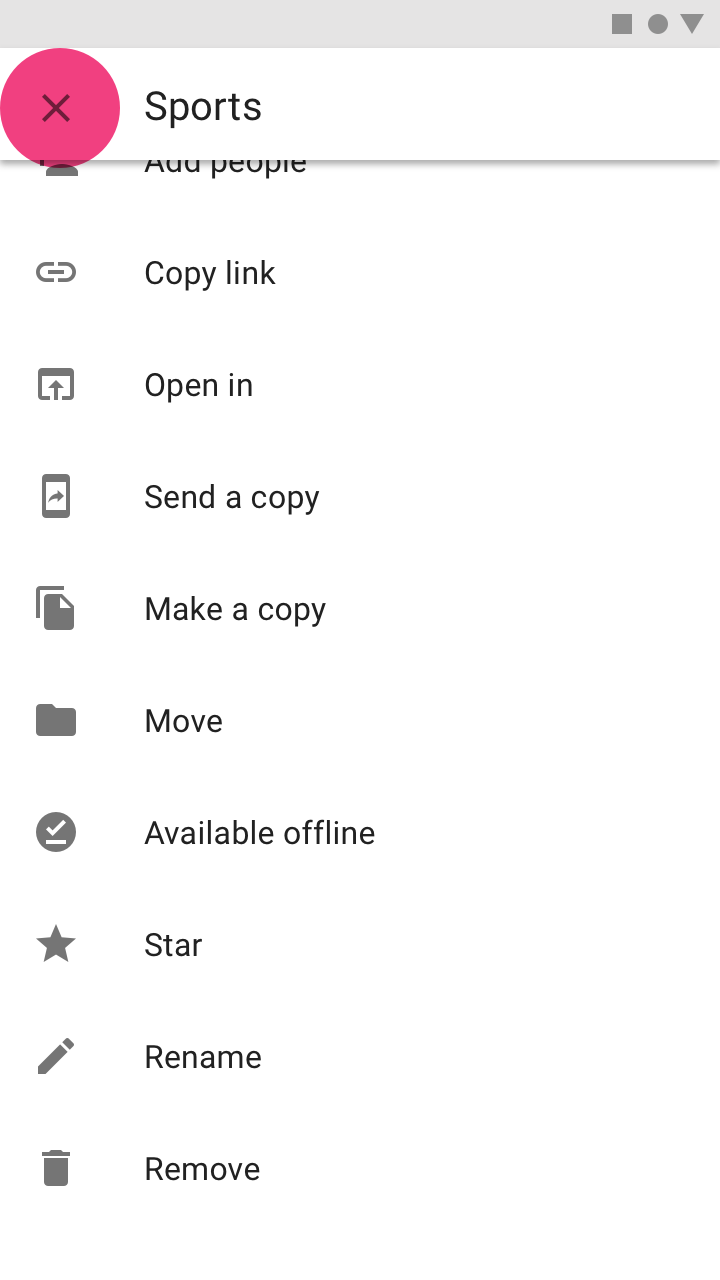Viewport: 720px width, 1280px height.
Task: Copy the file link
Action: pos(360,273)
